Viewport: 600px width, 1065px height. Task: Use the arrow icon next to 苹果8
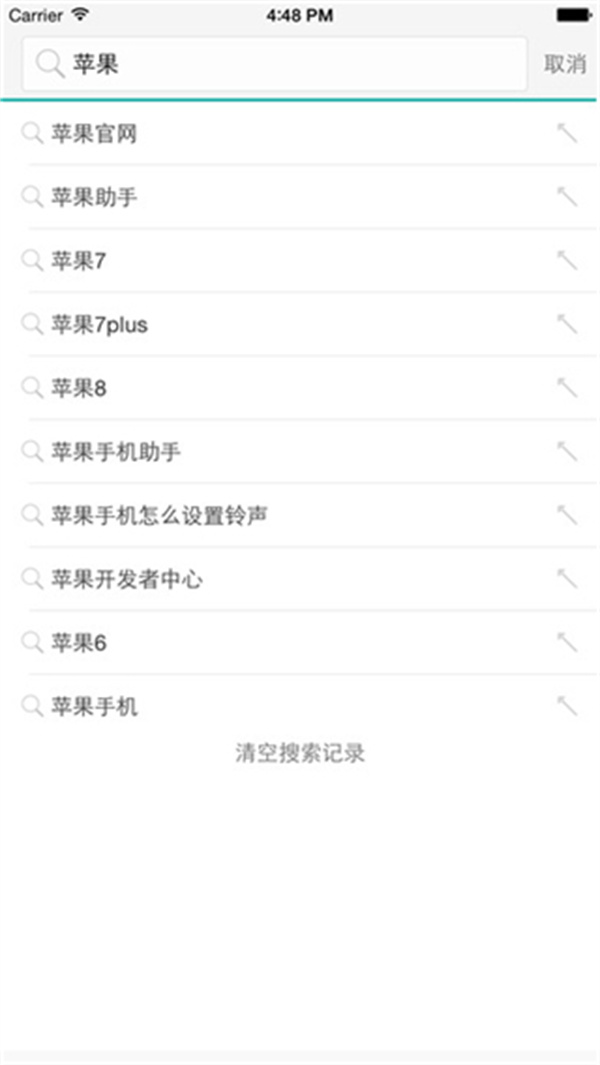[567, 388]
